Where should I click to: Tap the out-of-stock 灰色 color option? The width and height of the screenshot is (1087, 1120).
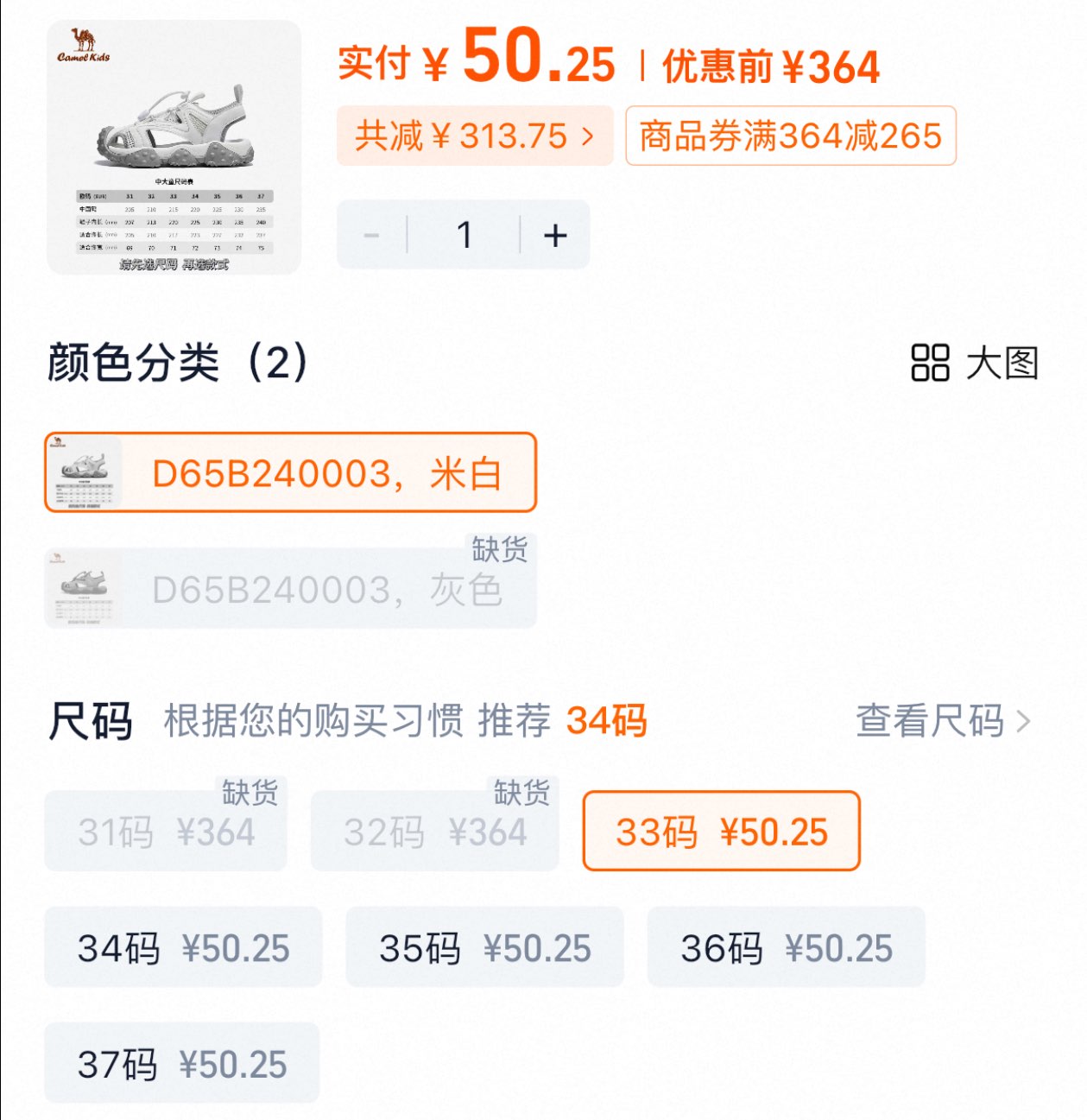coord(291,589)
